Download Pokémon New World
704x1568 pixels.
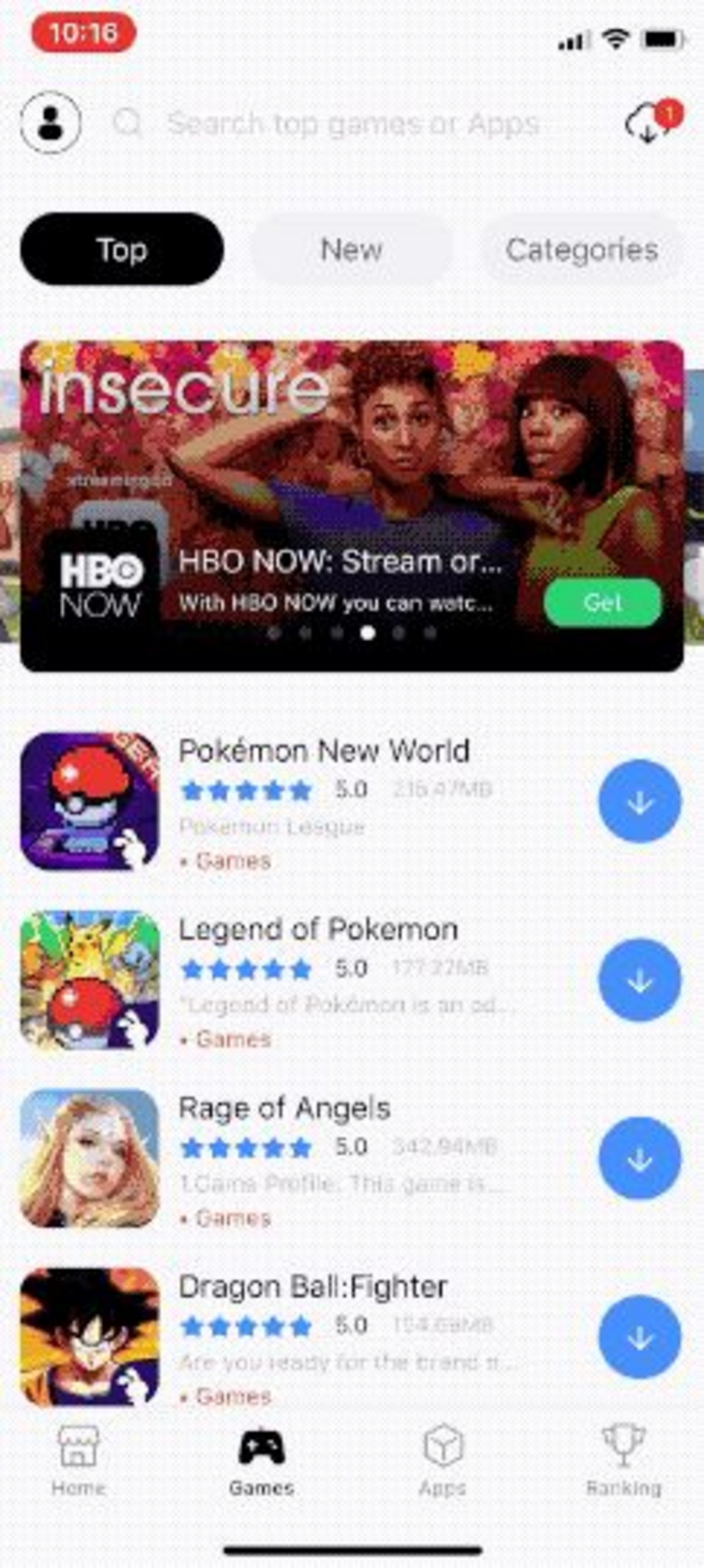click(639, 801)
